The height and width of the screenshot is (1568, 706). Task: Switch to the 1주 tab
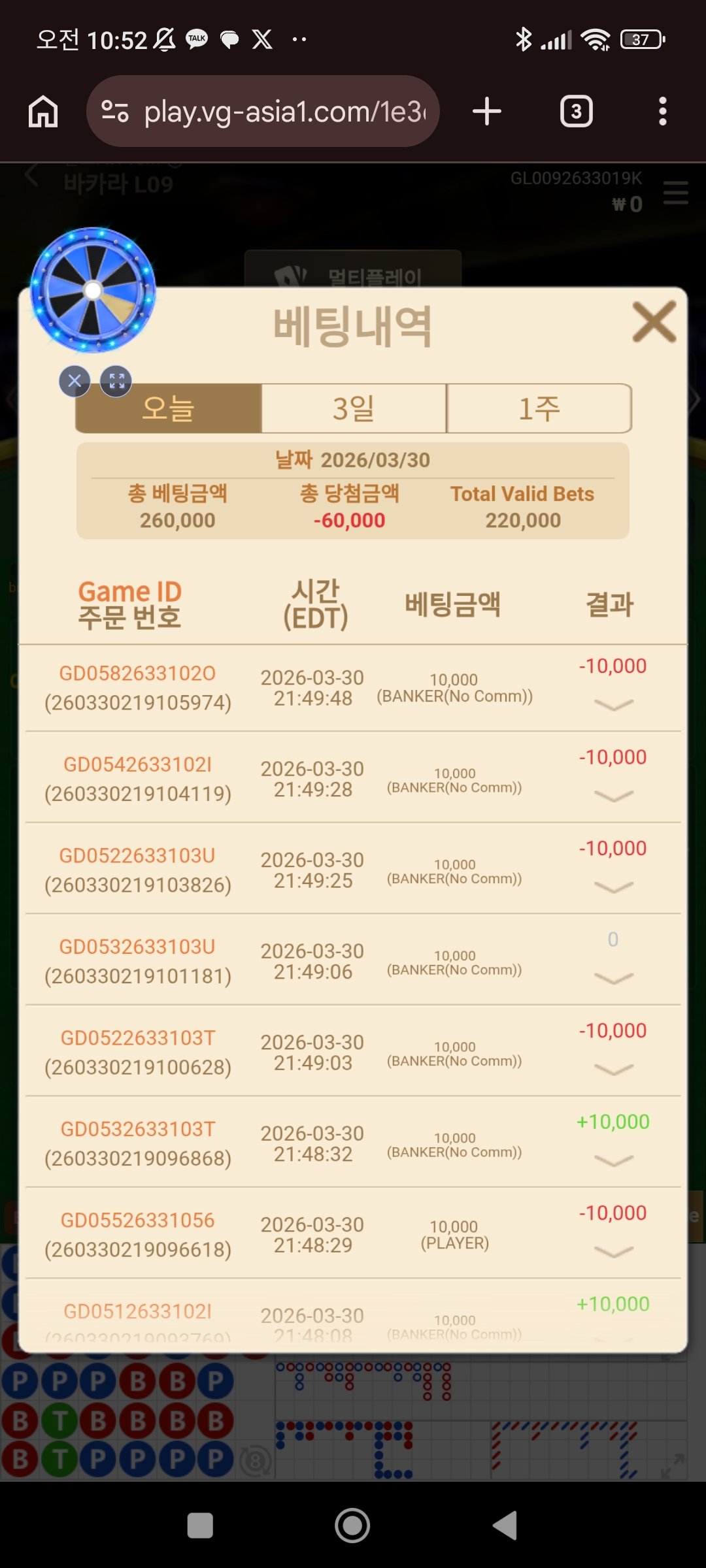click(539, 408)
